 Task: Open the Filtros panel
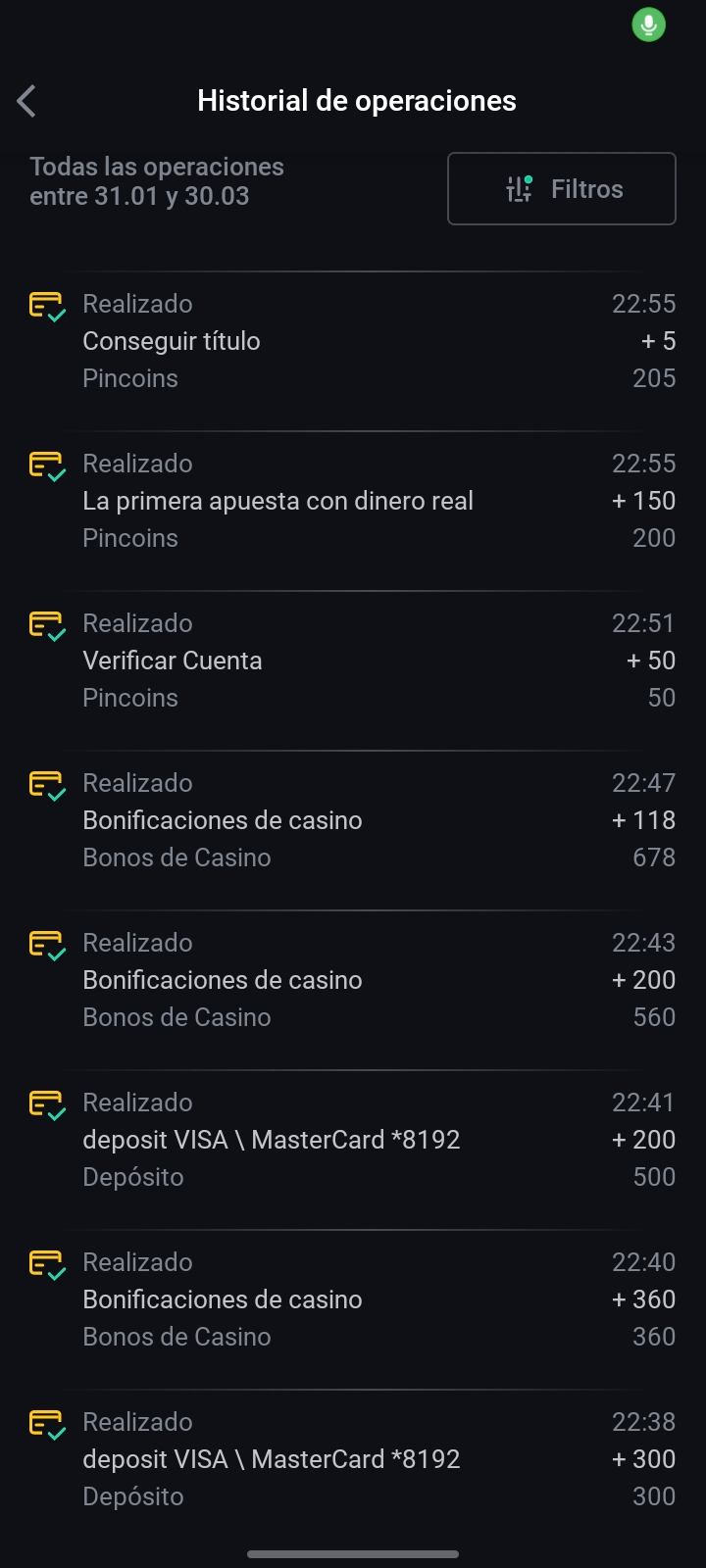pos(561,188)
